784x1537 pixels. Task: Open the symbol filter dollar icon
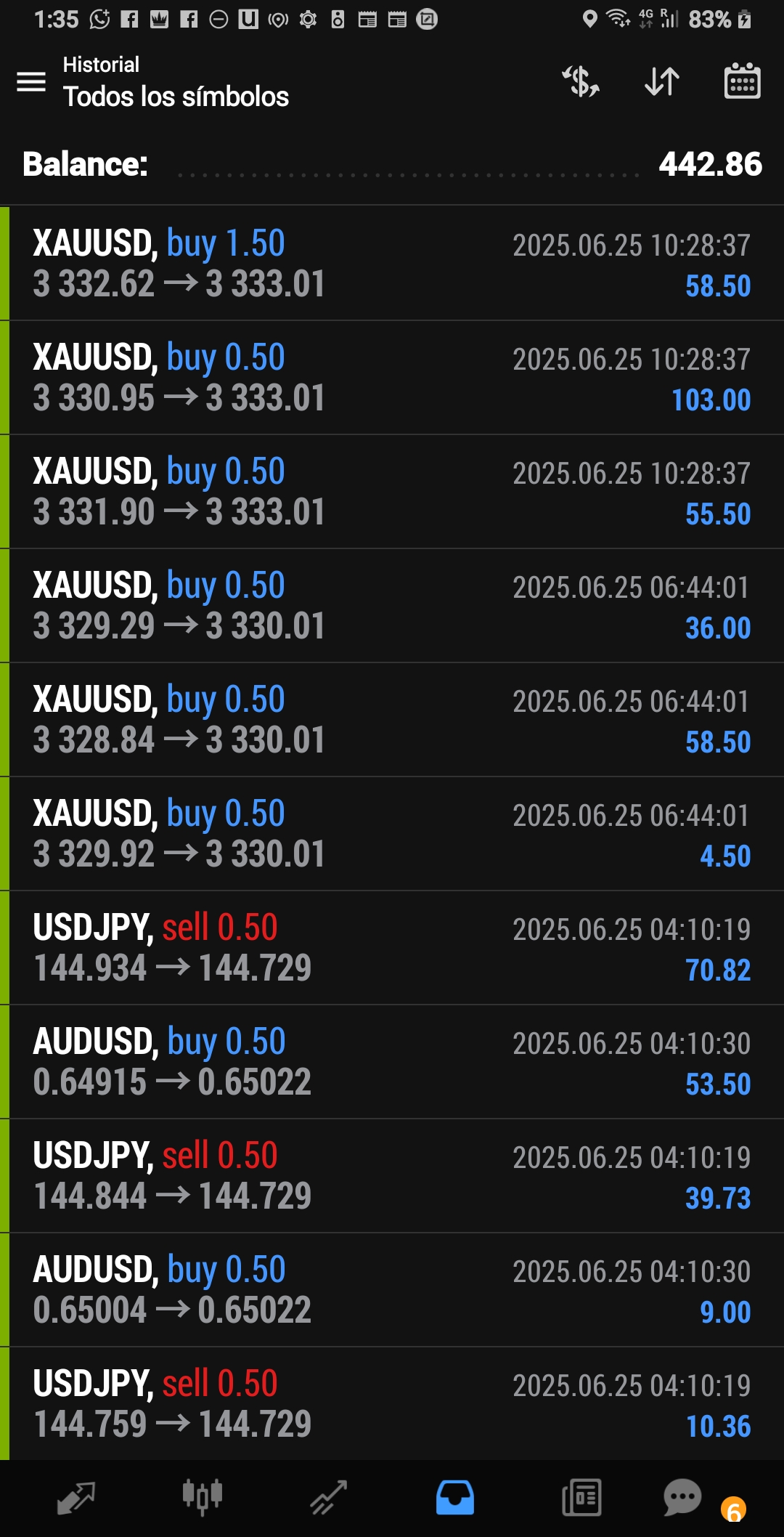581,81
